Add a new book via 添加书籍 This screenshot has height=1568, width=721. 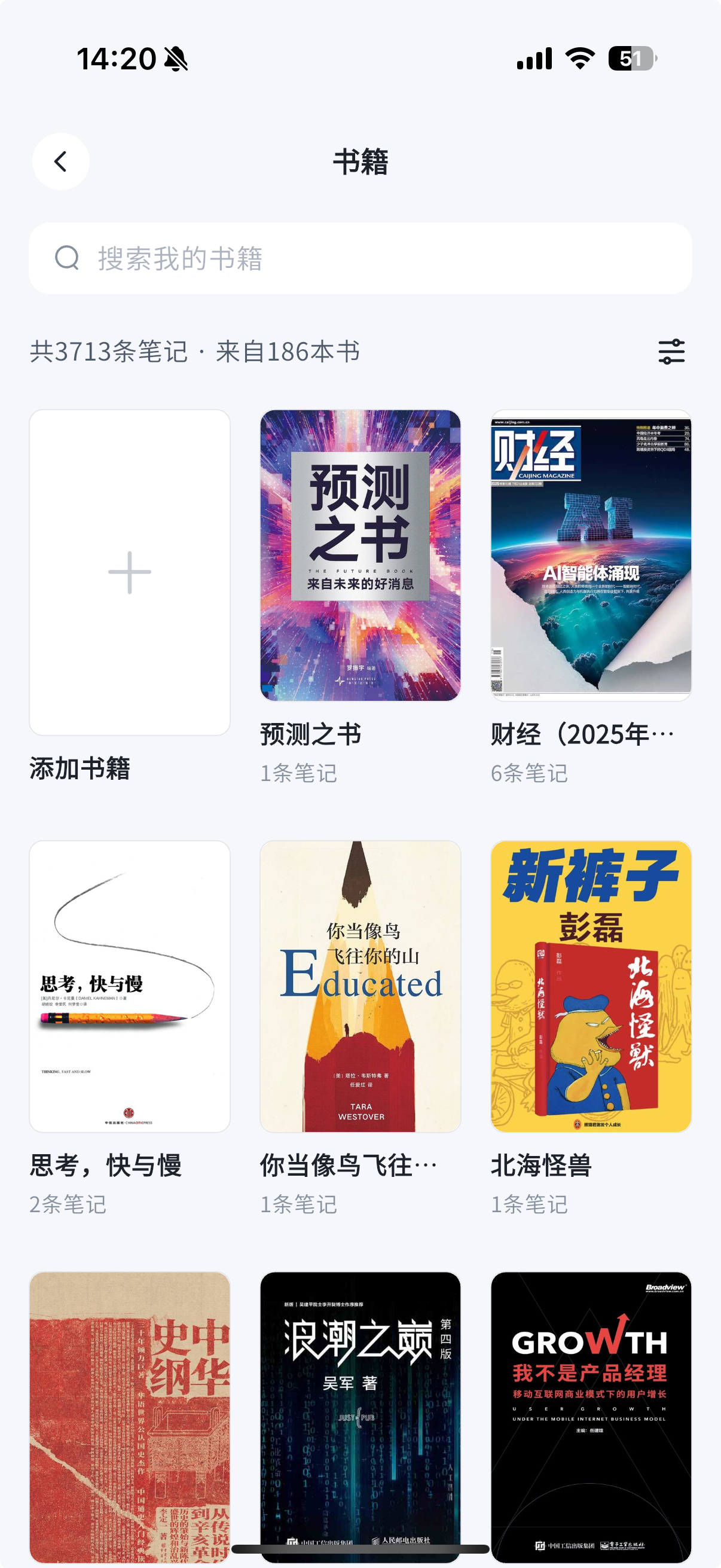click(130, 572)
